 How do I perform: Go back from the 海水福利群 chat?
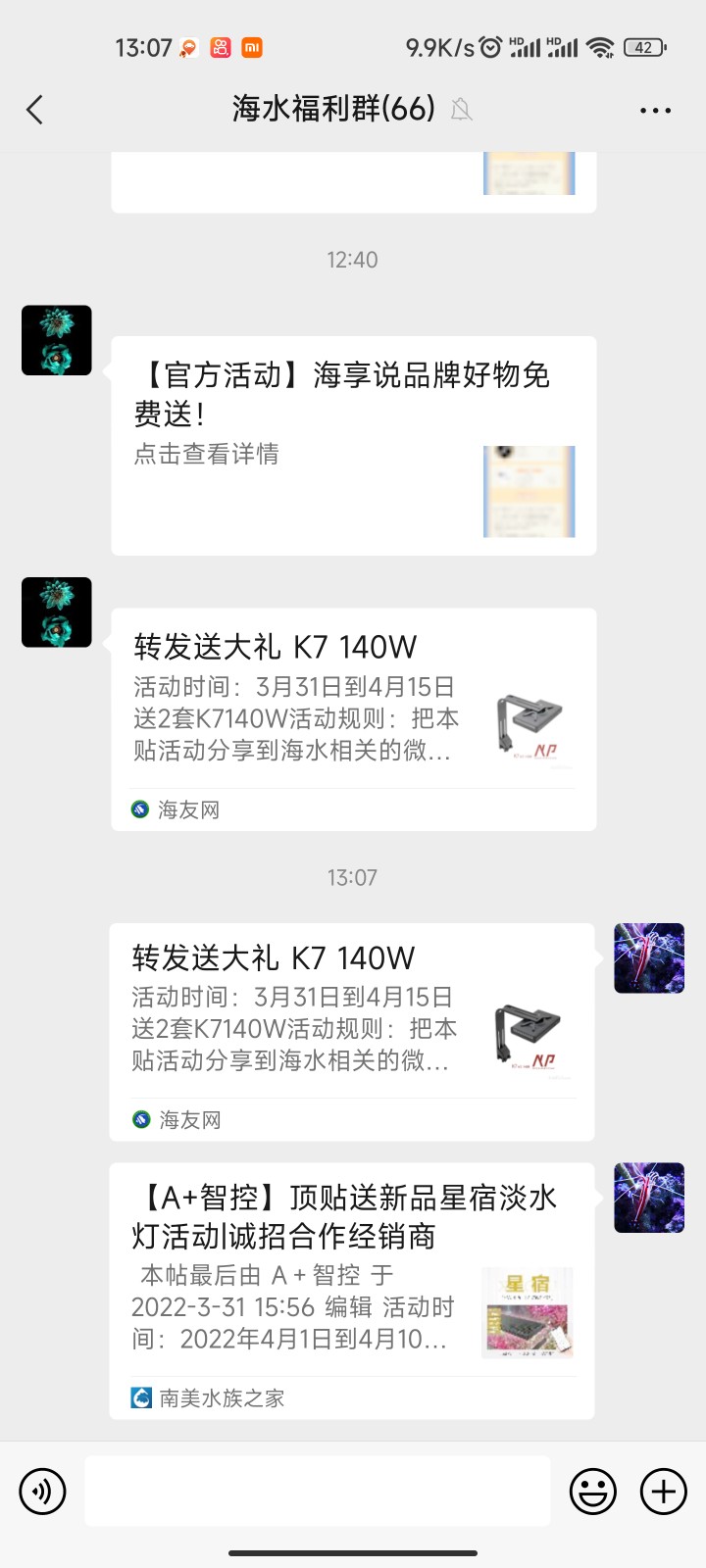click(35, 110)
